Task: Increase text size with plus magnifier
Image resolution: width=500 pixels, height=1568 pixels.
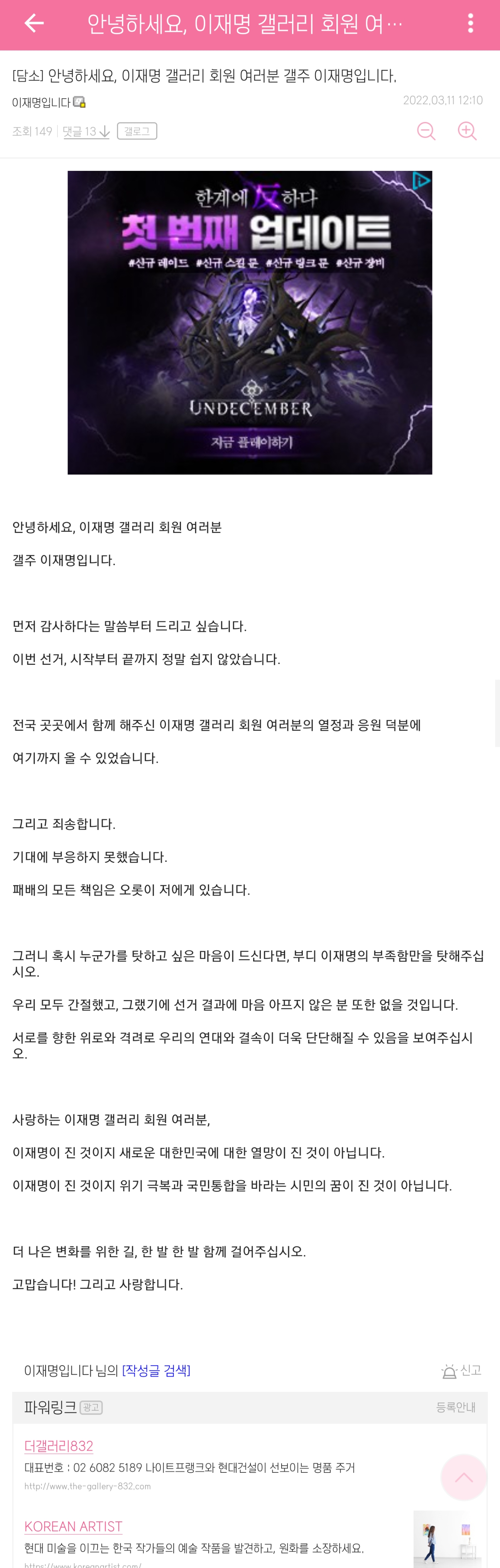Action: click(x=467, y=131)
